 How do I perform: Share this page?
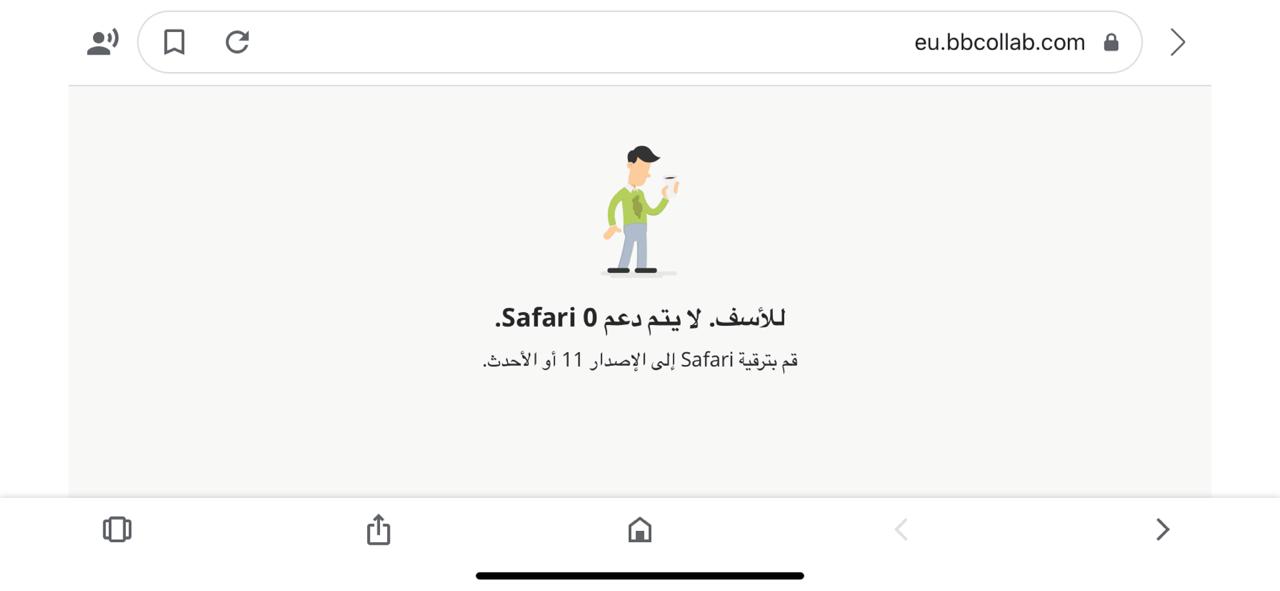coord(378,529)
